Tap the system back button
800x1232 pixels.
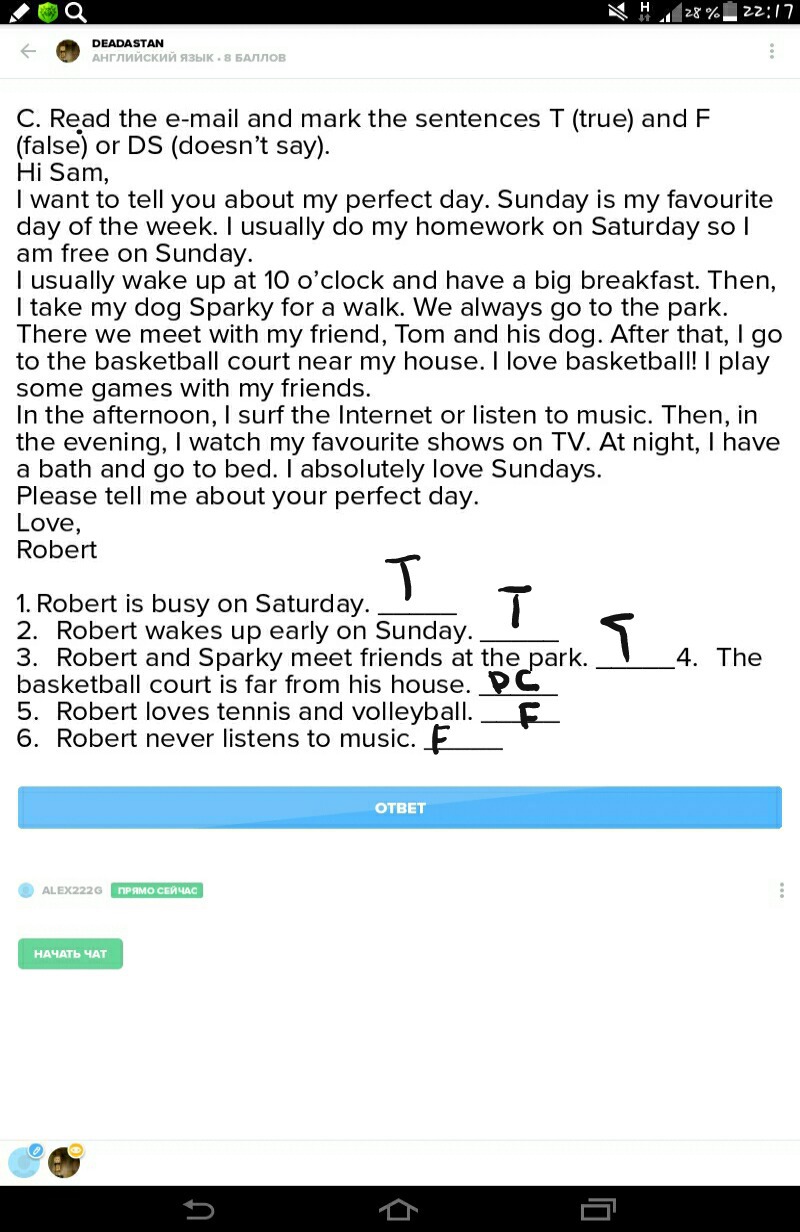[x=199, y=1209]
